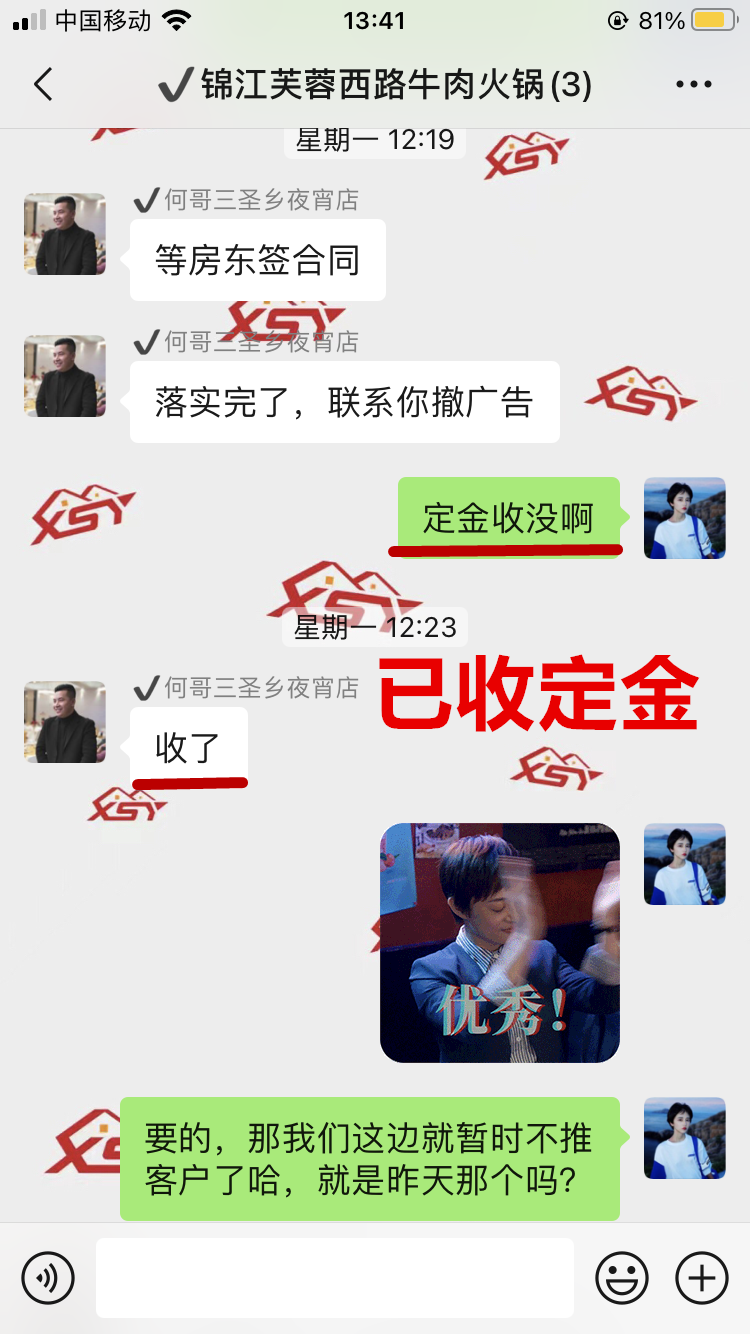750x1334 pixels.
Task: Tap the sender avatar beside 等房东签合同
Action: 65,234
